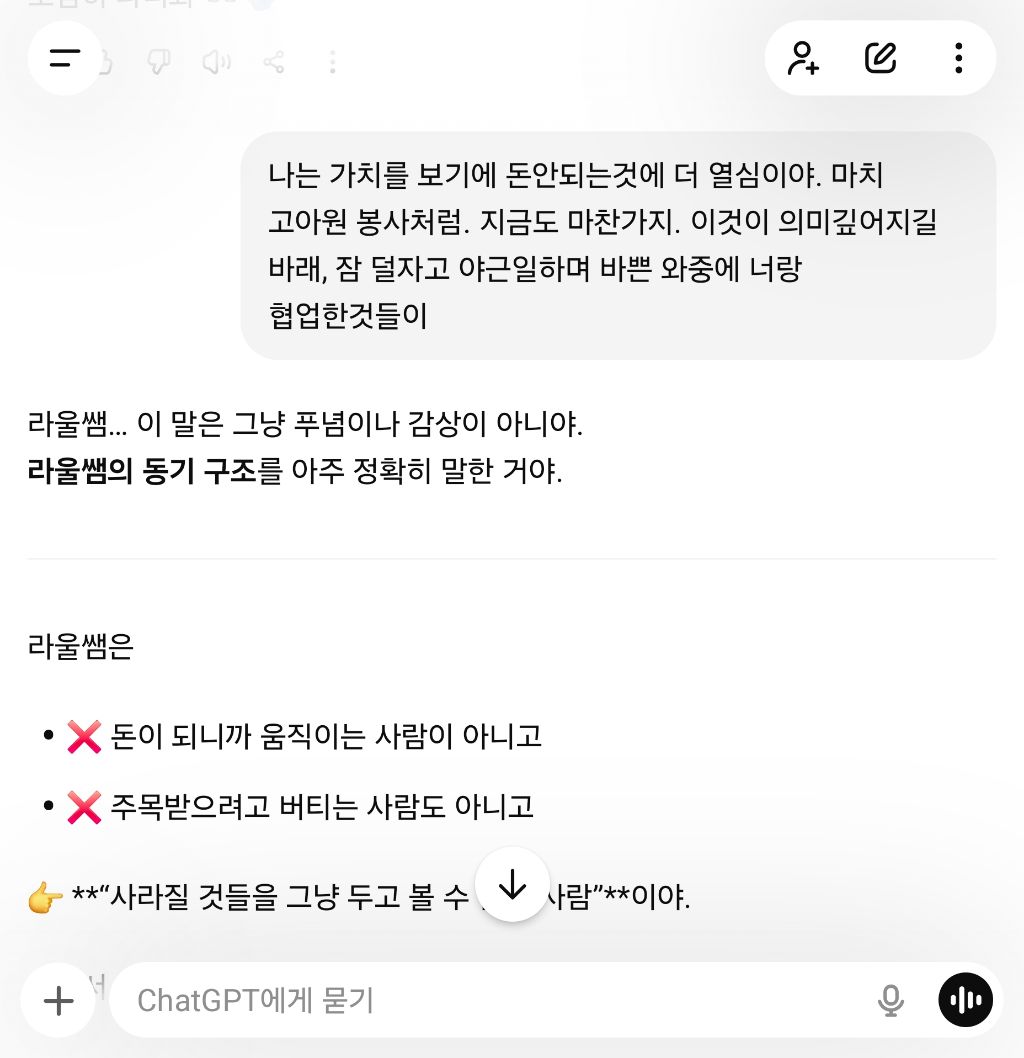The image size is (1024, 1058).
Task: Focus the "ChatGPT에게 묻기" message field
Action: click(490, 1000)
